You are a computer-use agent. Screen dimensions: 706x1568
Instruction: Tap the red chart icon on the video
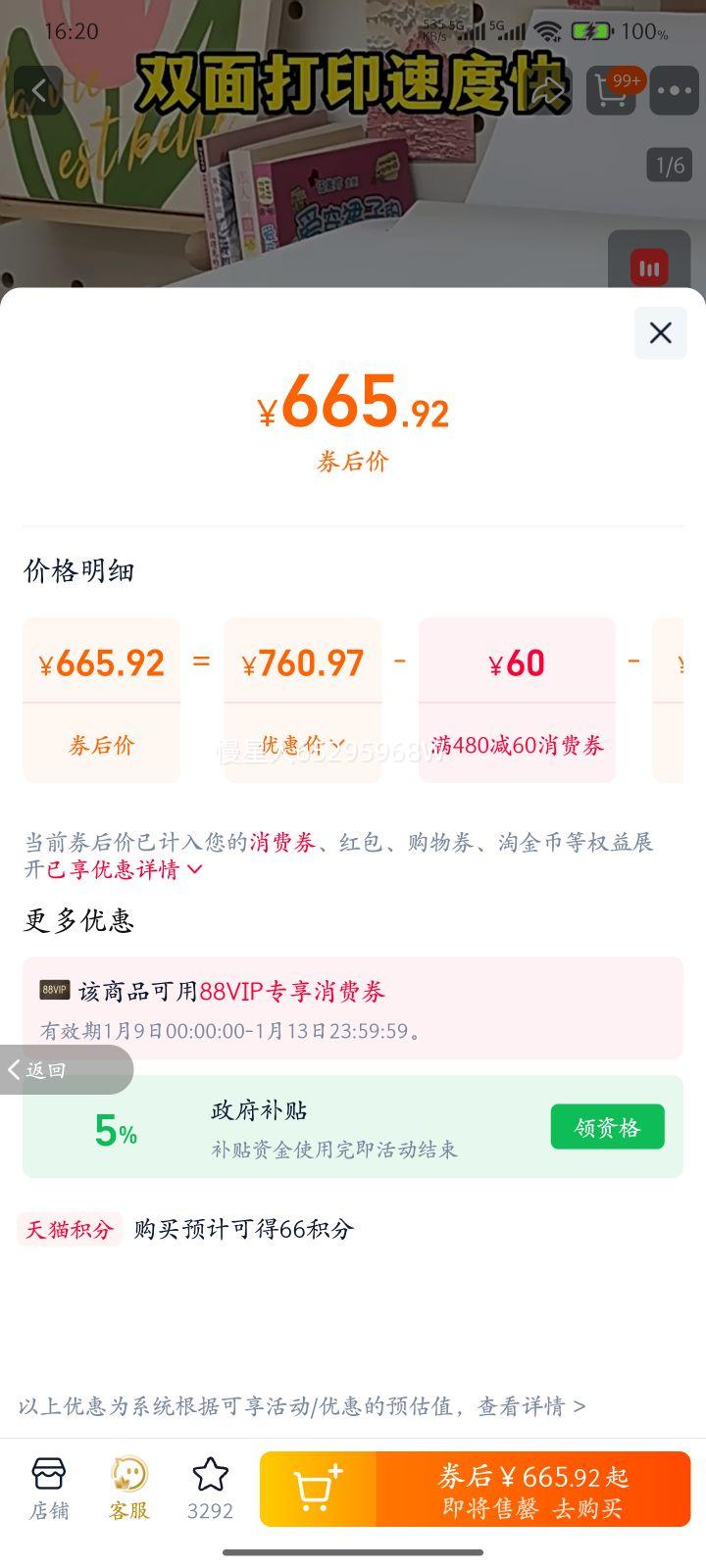tap(648, 267)
